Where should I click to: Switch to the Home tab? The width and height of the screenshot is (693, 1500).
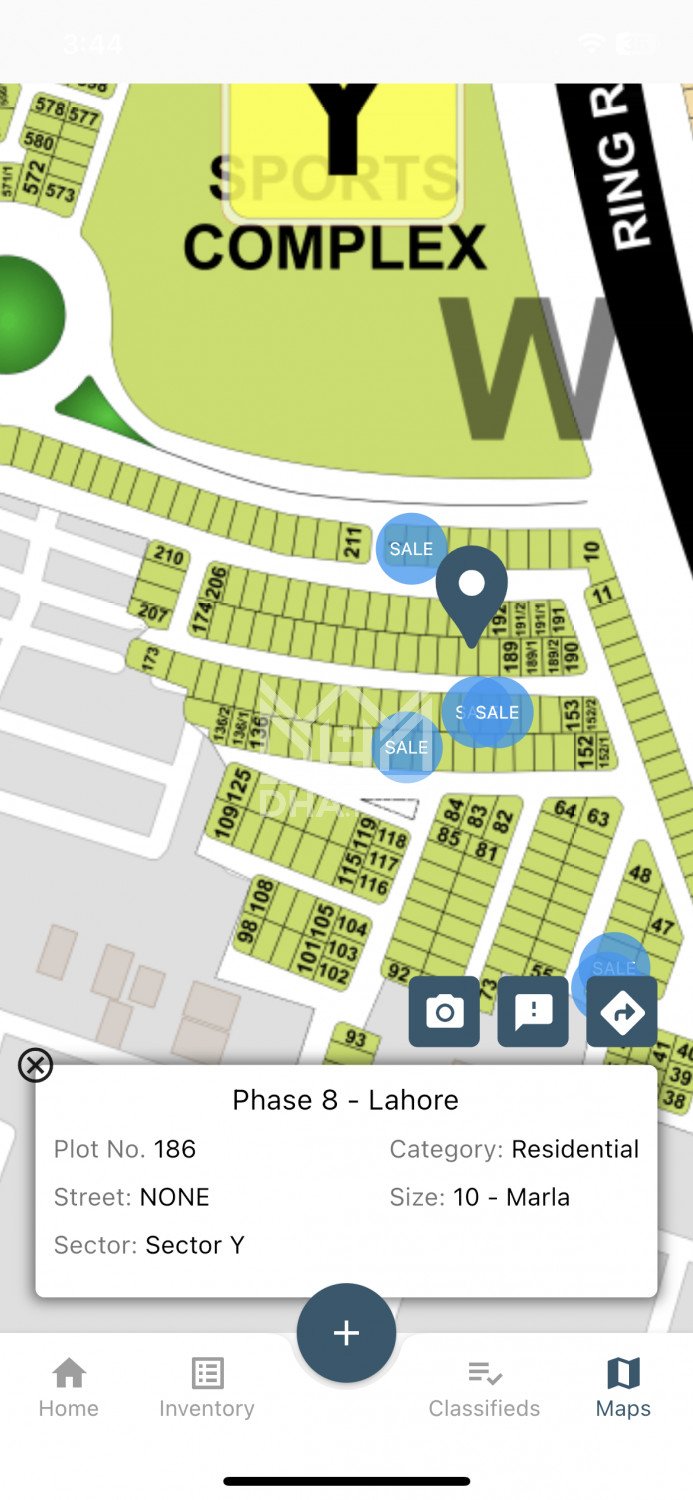pyautogui.click(x=68, y=1387)
